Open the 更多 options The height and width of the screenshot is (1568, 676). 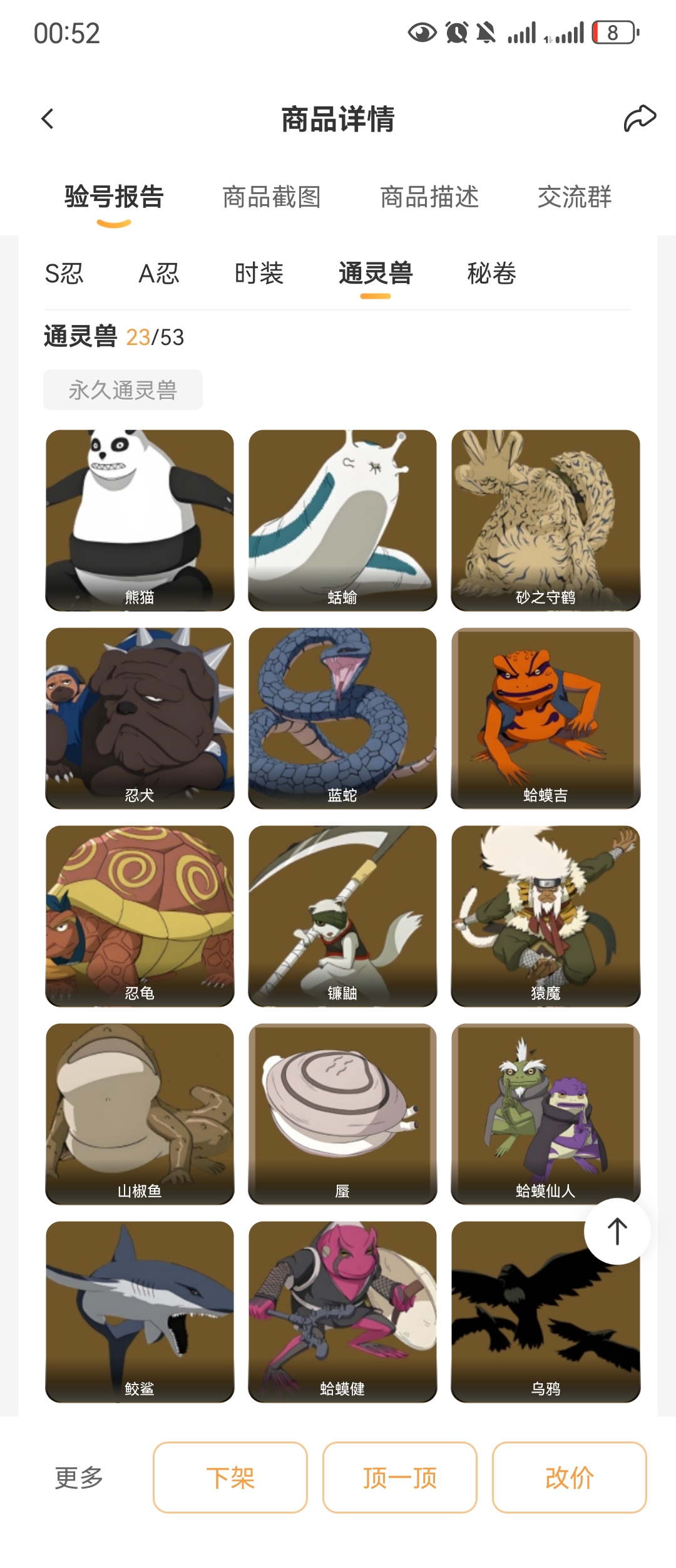click(79, 1478)
